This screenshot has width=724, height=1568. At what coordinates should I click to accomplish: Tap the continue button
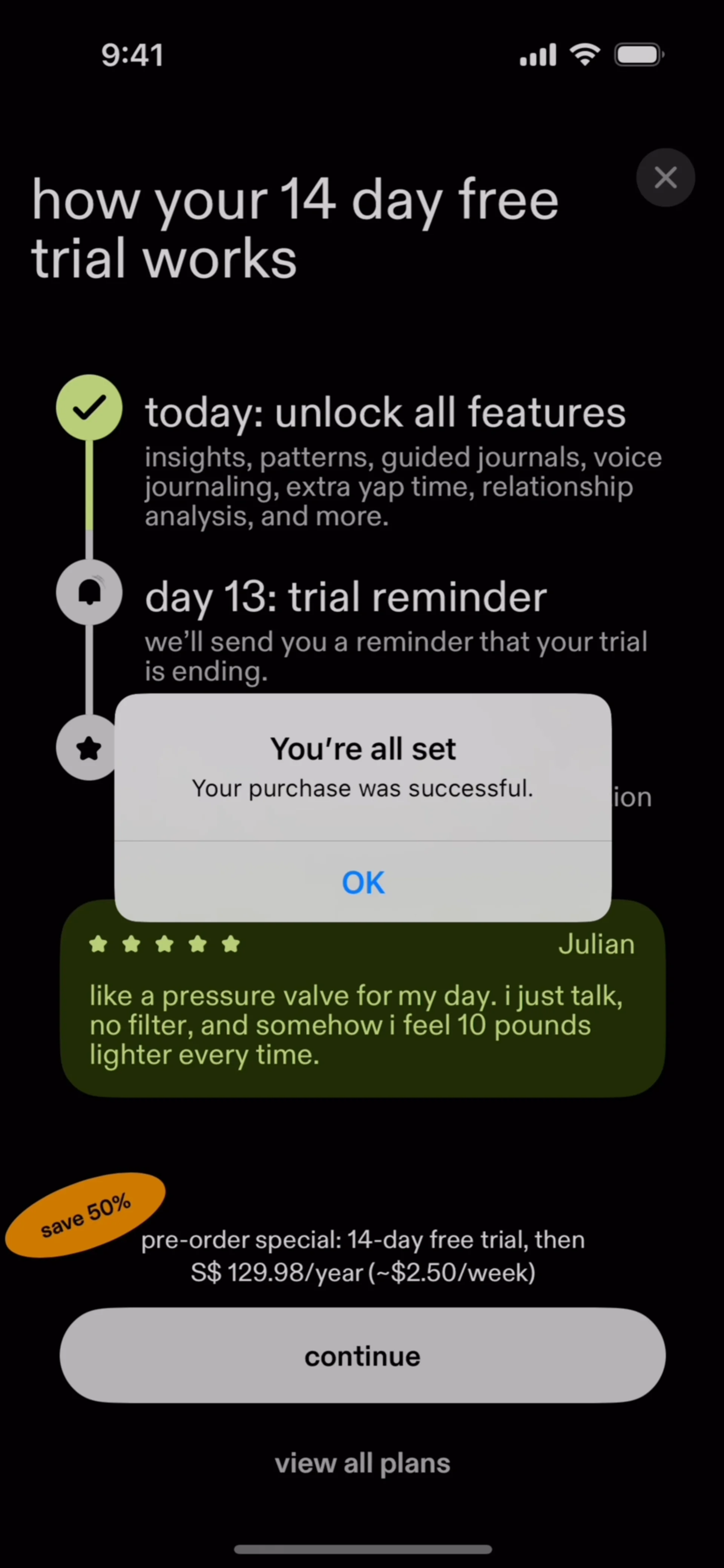(x=362, y=1356)
